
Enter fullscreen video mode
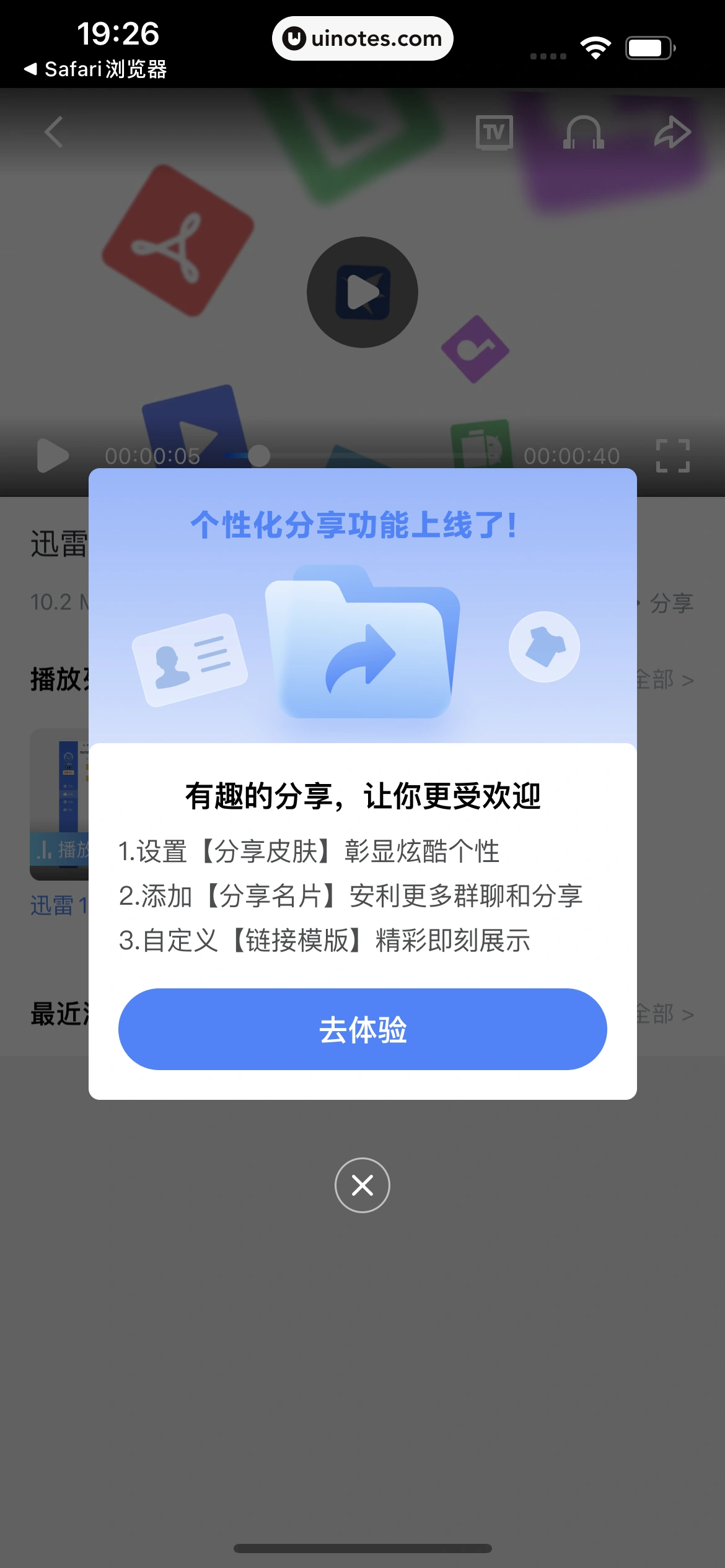[x=674, y=456]
